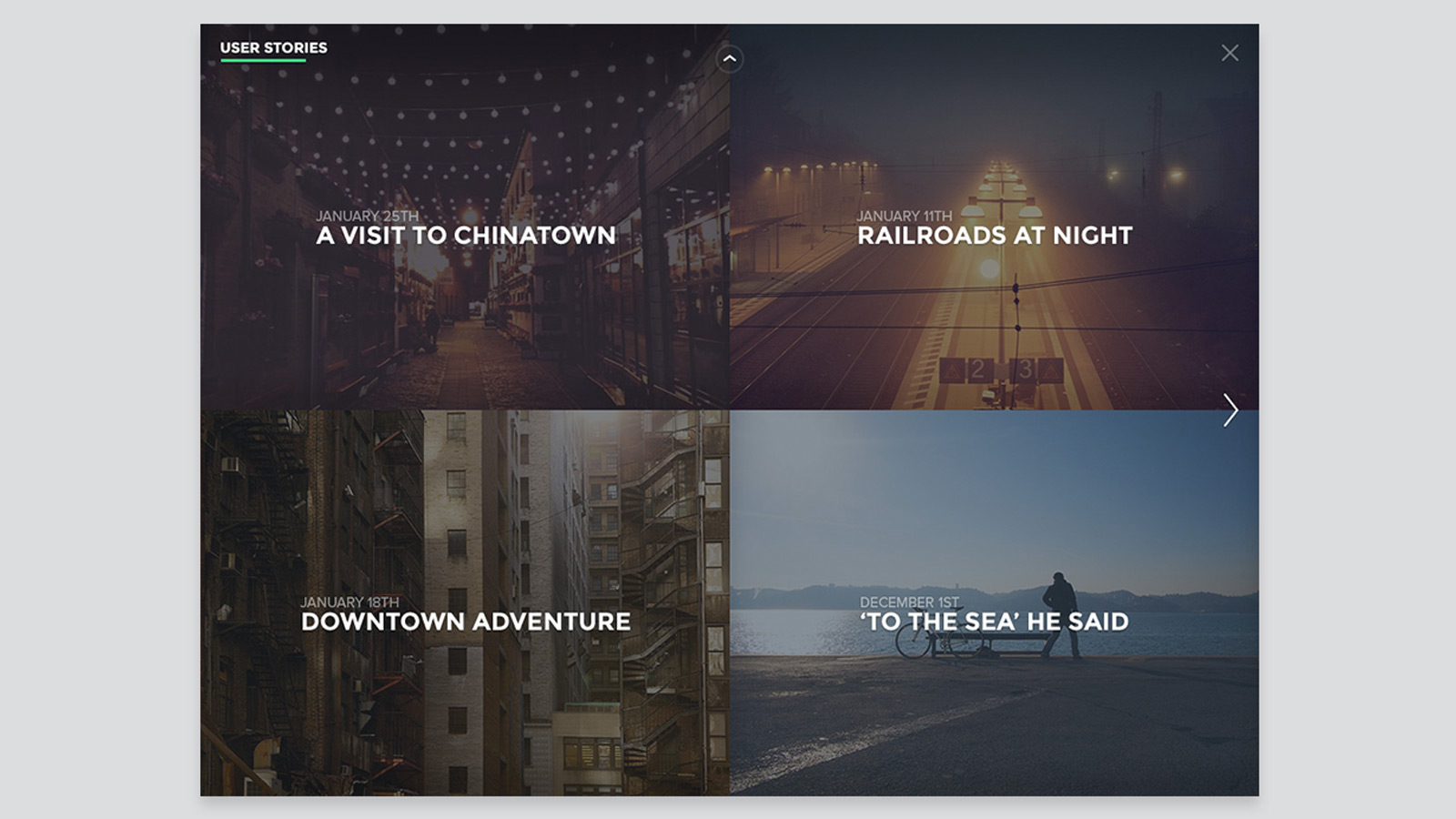1456x819 pixels.
Task: Open Railroads at Night story
Action: tap(994, 235)
